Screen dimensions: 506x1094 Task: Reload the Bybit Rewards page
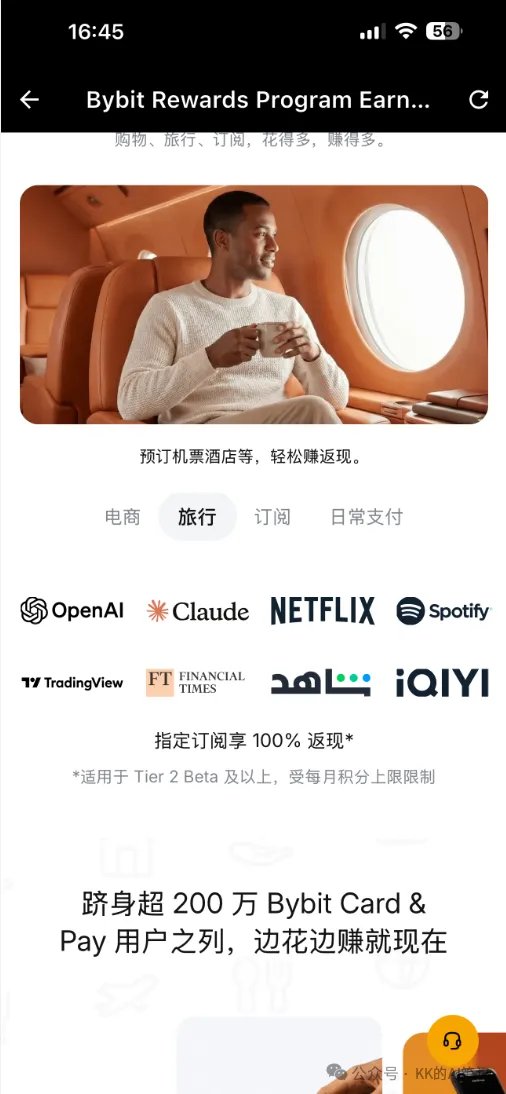pyautogui.click(x=478, y=100)
